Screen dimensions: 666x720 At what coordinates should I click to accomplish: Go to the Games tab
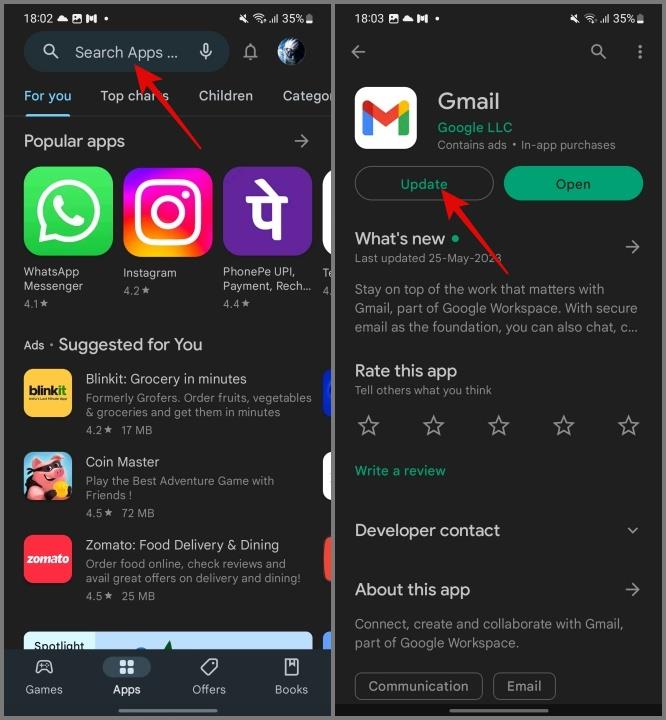coord(44,676)
